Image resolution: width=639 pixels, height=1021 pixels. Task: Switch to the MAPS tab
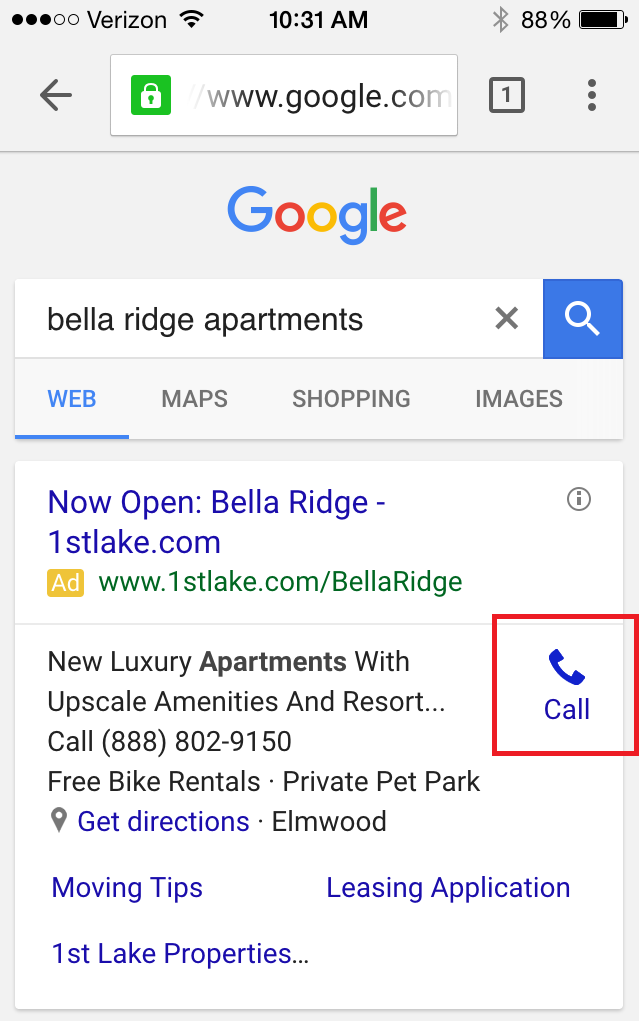(194, 399)
